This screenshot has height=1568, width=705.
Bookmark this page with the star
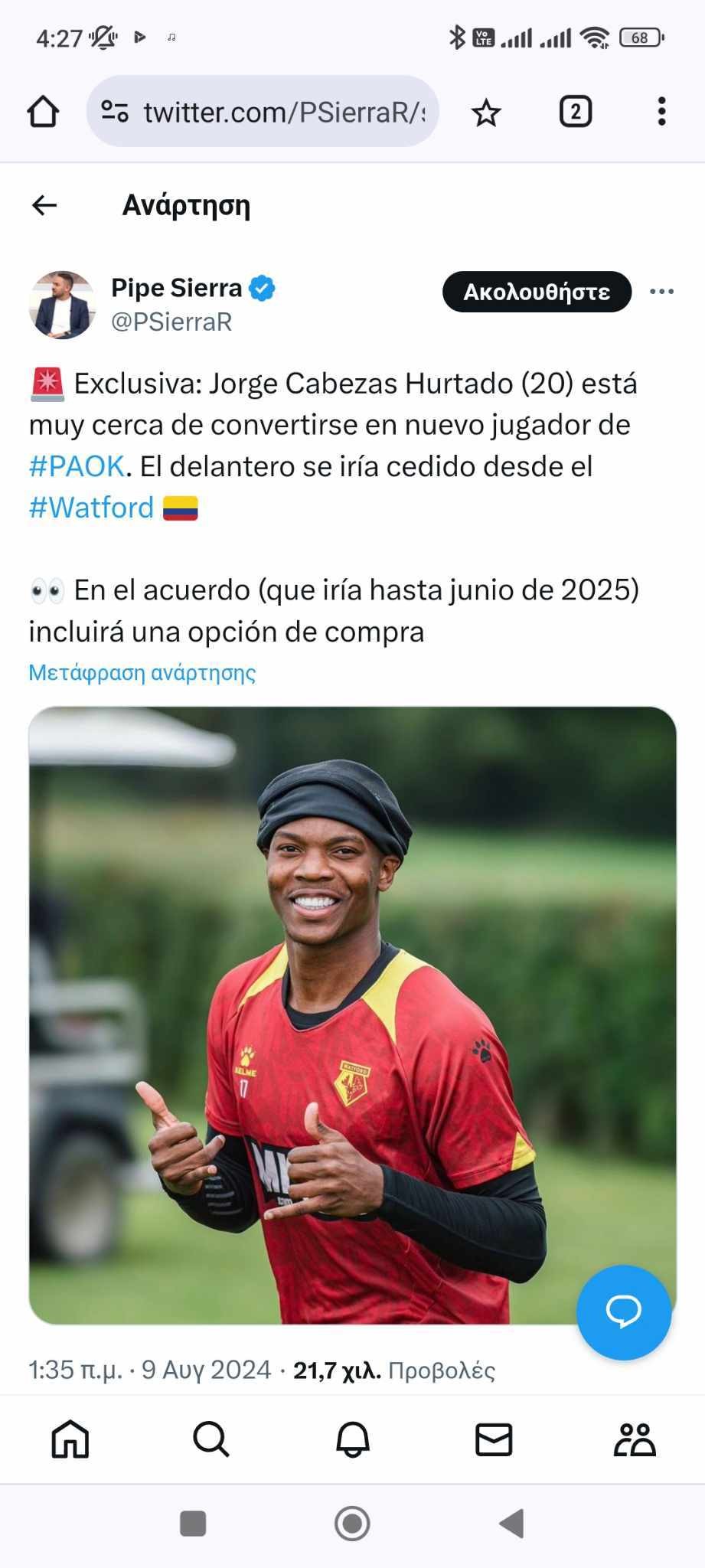point(486,113)
